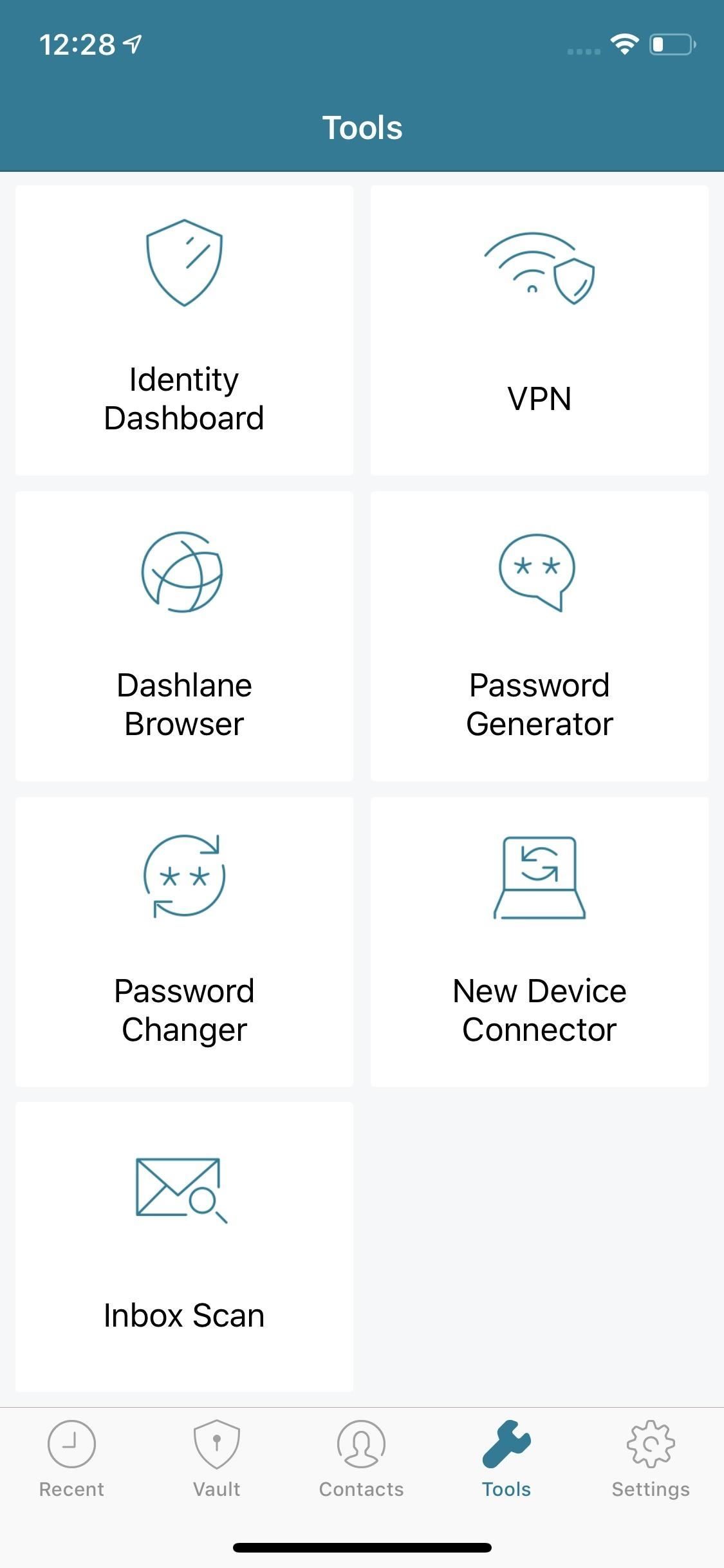Open the Password Generator
Viewport: 724px width, 1568px height.
click(x=539, y=636)
